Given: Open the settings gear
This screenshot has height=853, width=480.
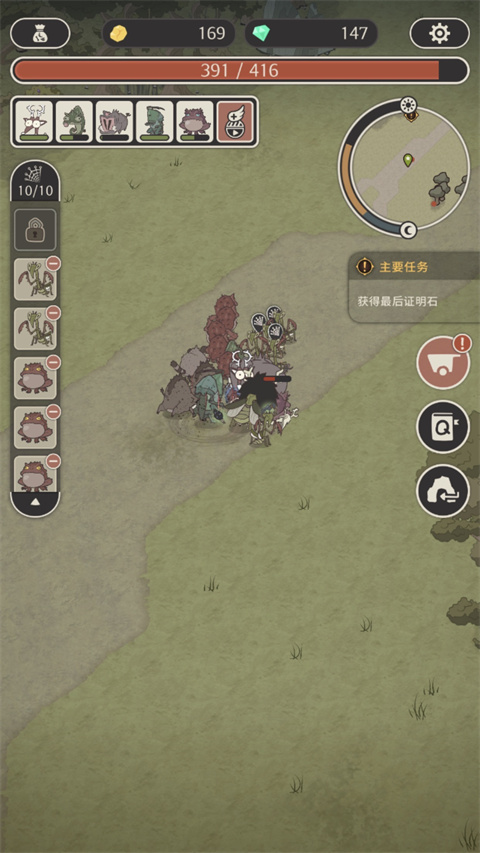Looking at the screenshot, I should coord(439,34).
